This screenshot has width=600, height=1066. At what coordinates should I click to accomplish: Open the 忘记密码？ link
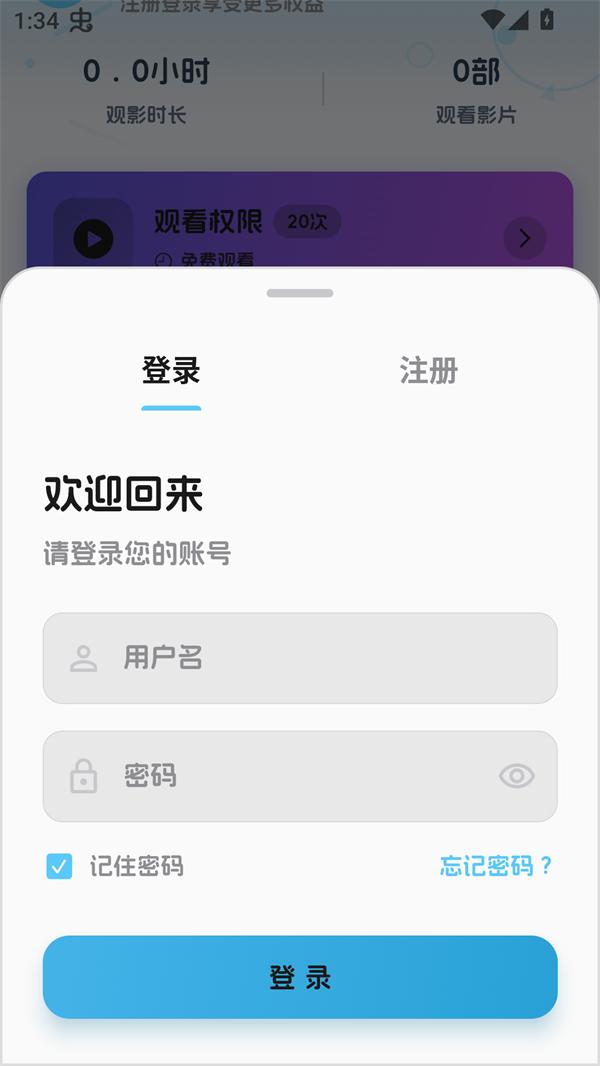[x=496, y=866]
